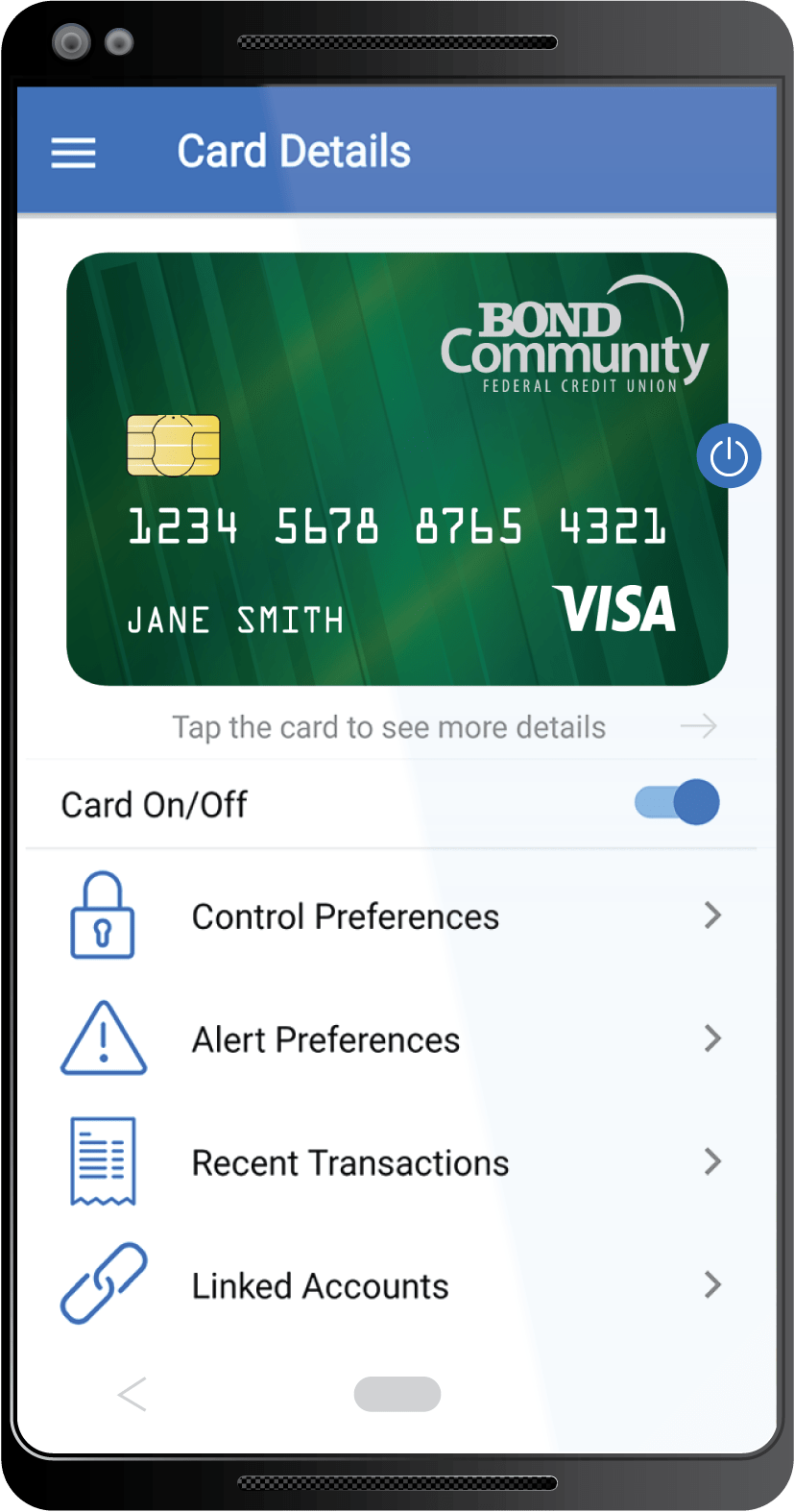Viewport: 794px width, 1512px height.
Task: Open Alert Preferences via the right chevron
Action: pos(712,1038)
